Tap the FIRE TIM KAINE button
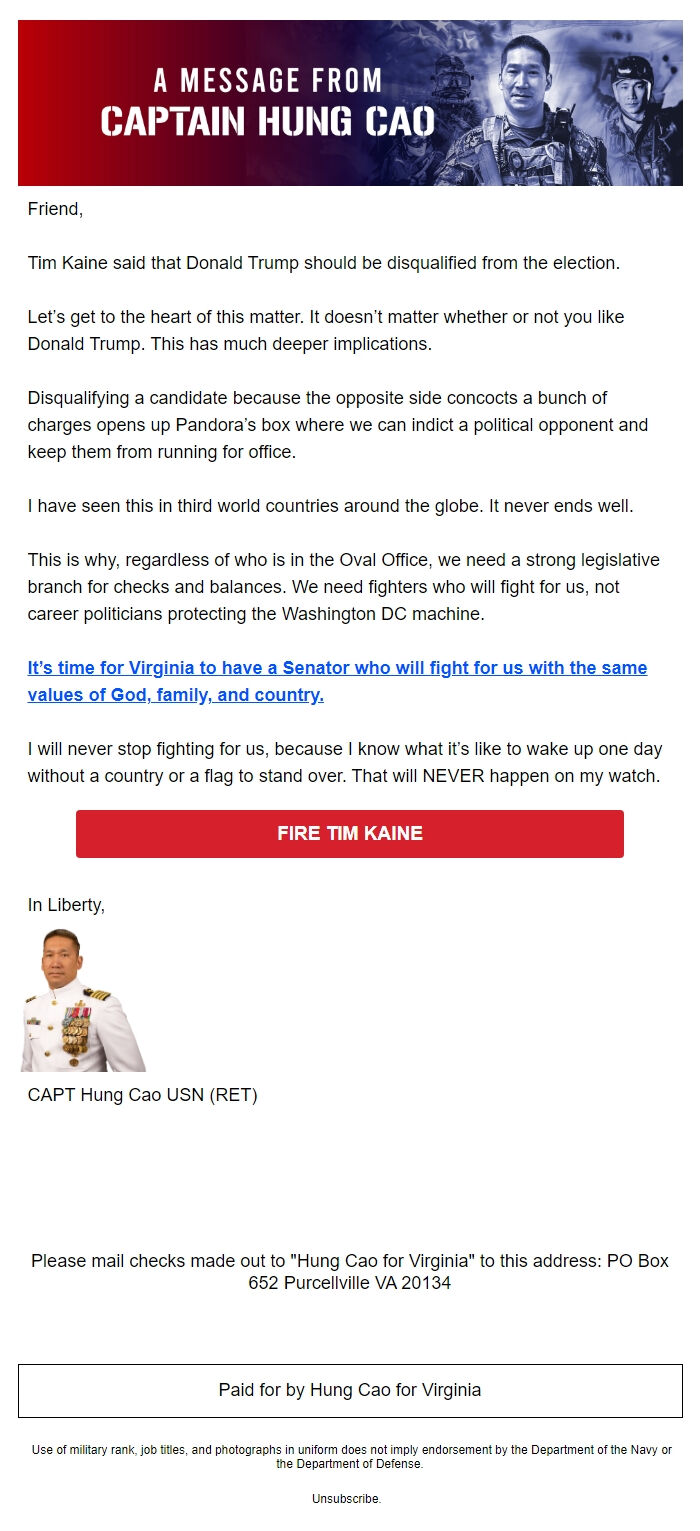This screenshot has width=700, height=1531. tap(350, 834)
